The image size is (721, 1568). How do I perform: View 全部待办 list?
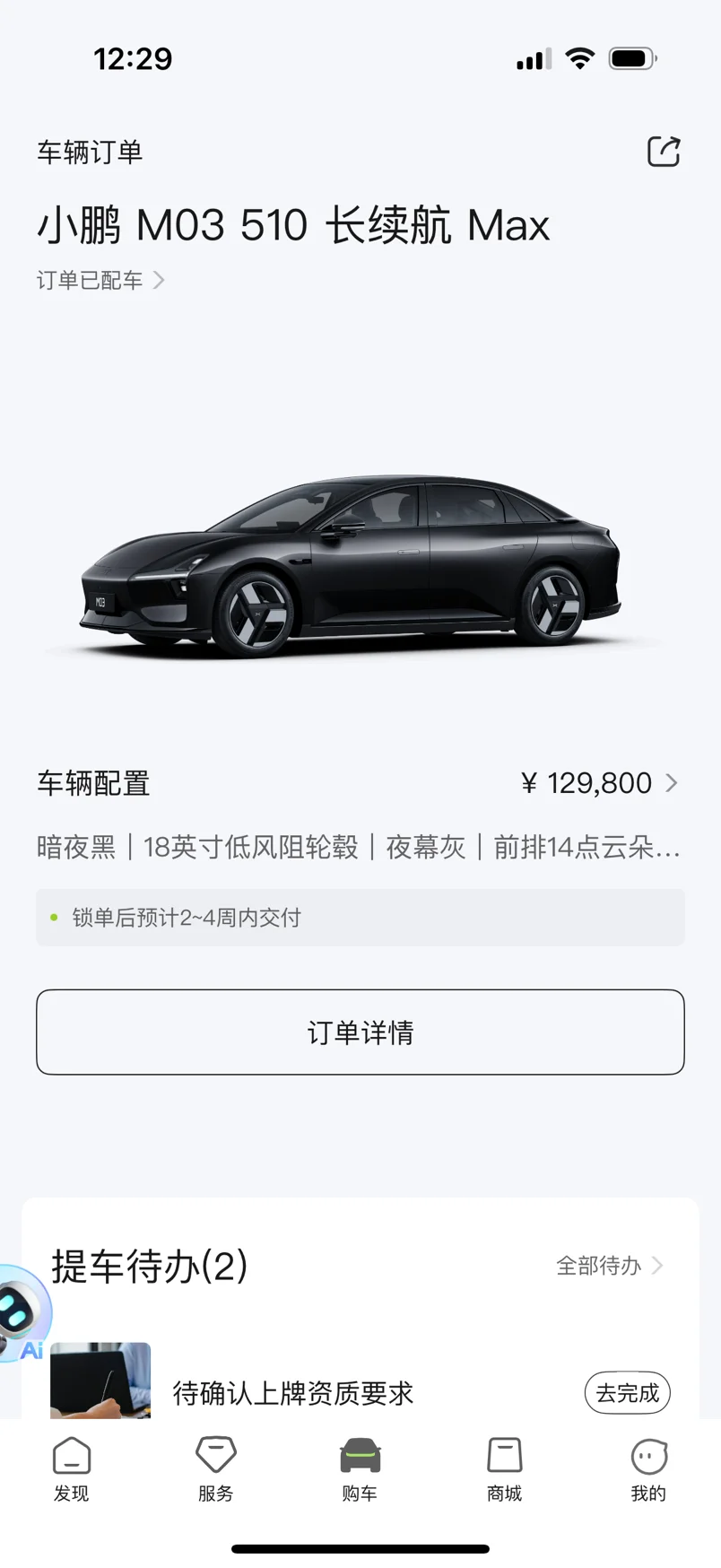pos(610,1266)
